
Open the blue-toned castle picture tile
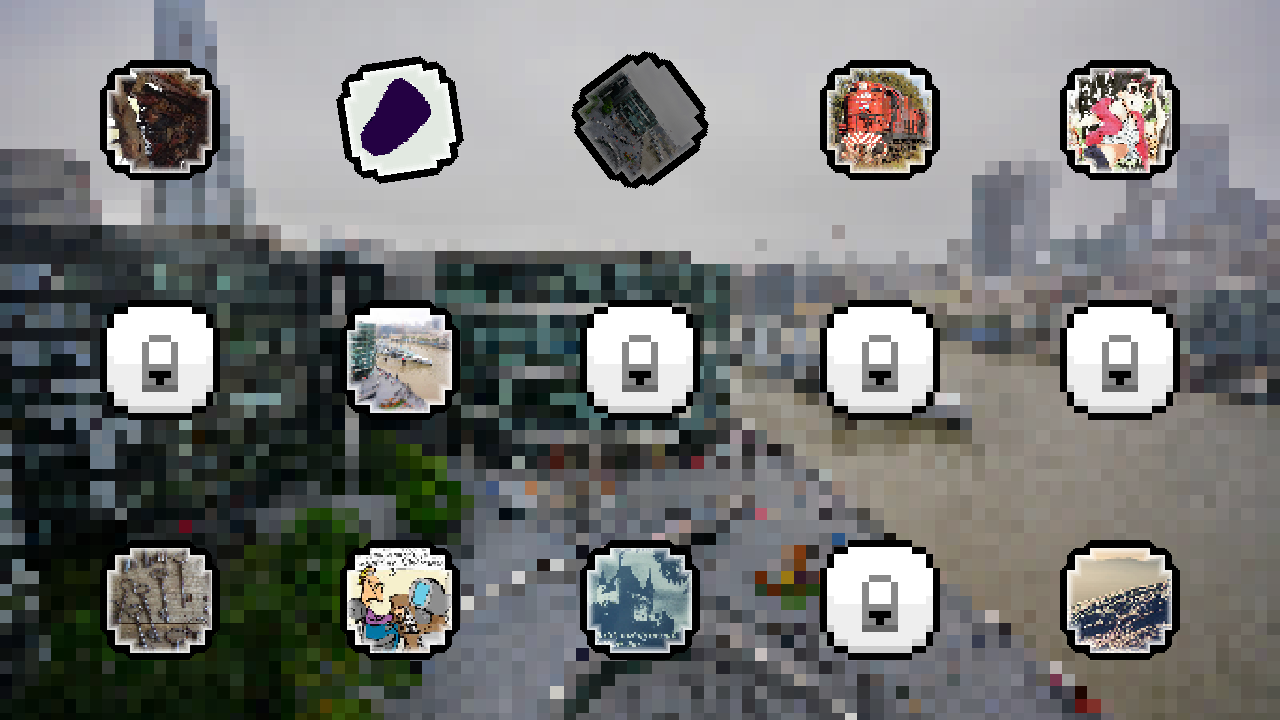coord(640,600)
